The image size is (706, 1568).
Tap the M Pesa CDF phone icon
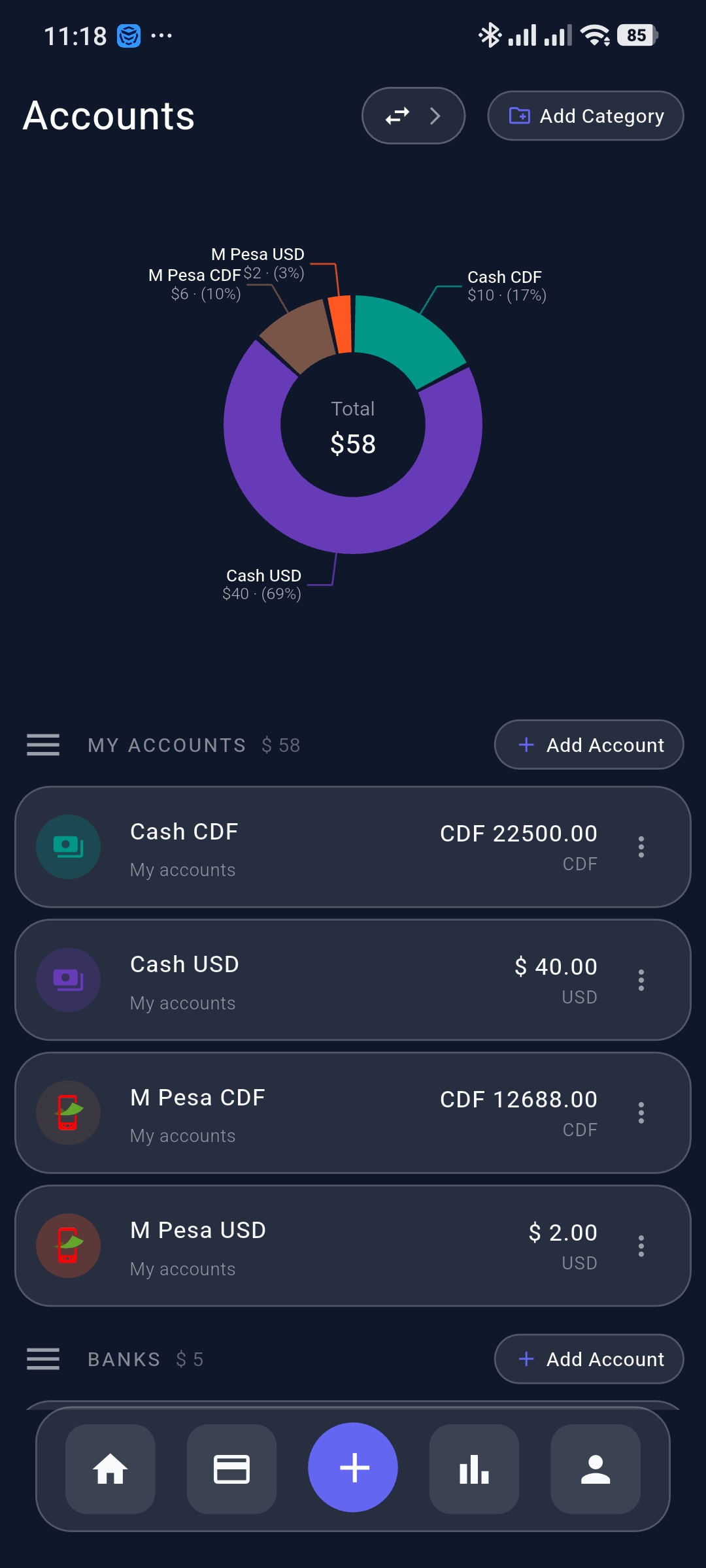pos(68,1113)
